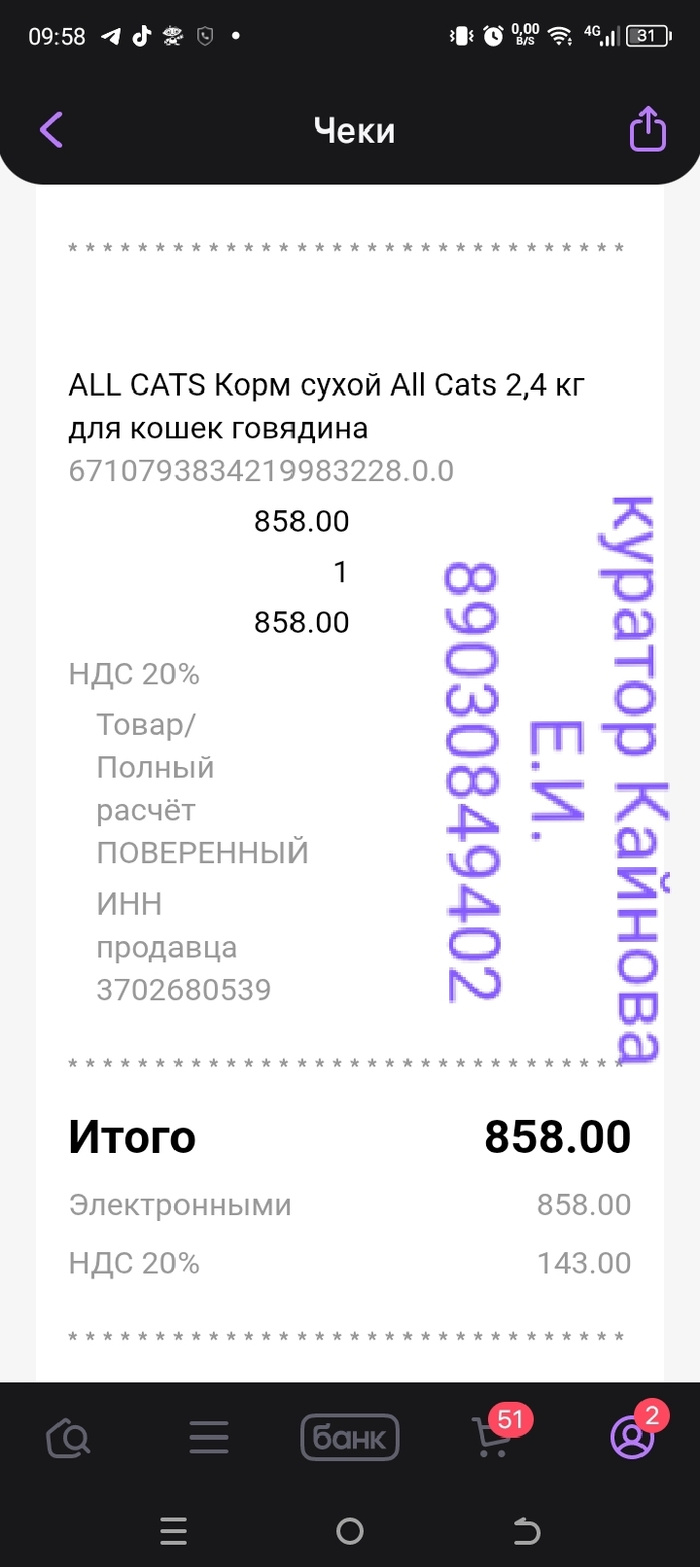This screenshot has width=700, height=1567.
Task: Switch to the Банк tab
Action: coord(350,1439)
